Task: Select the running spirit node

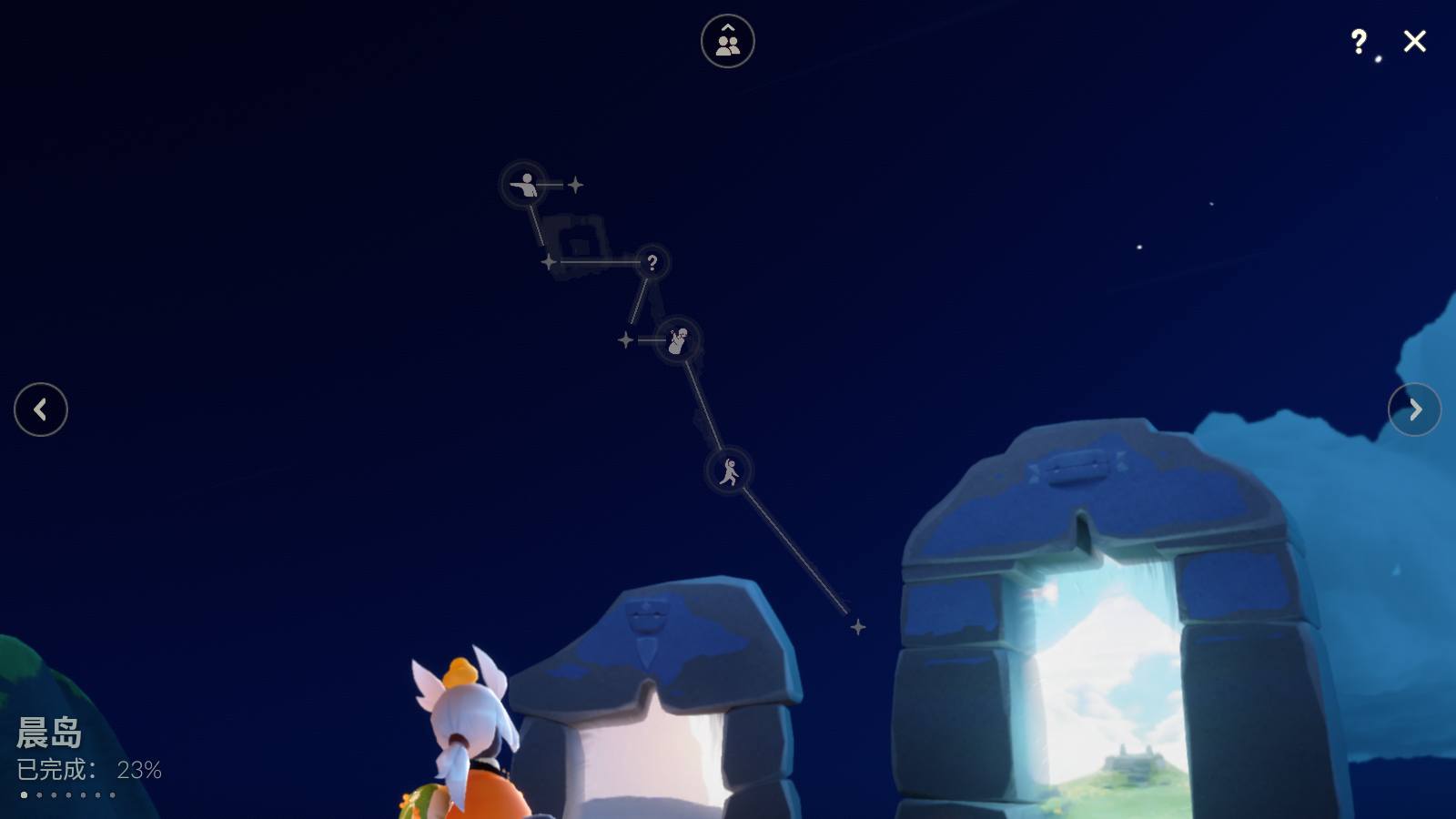Action: 729,470
